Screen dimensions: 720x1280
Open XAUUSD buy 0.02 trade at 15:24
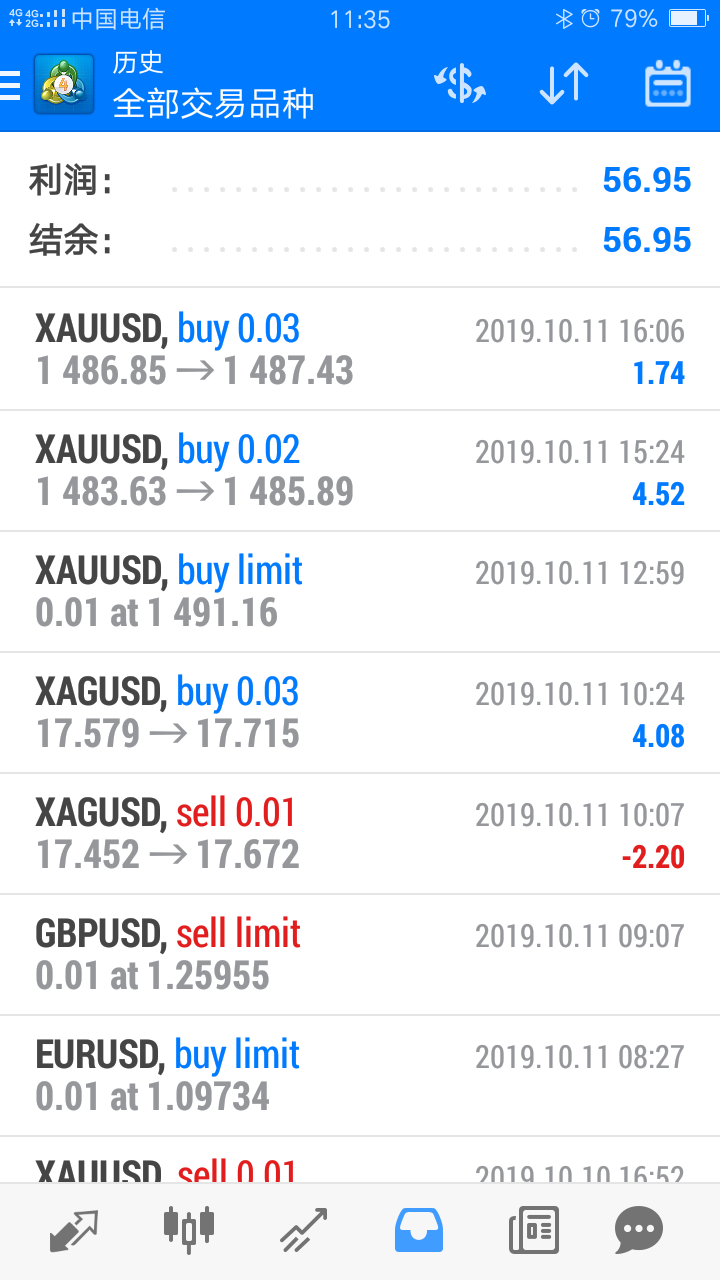pyautogui.click(x=360, y=471)
